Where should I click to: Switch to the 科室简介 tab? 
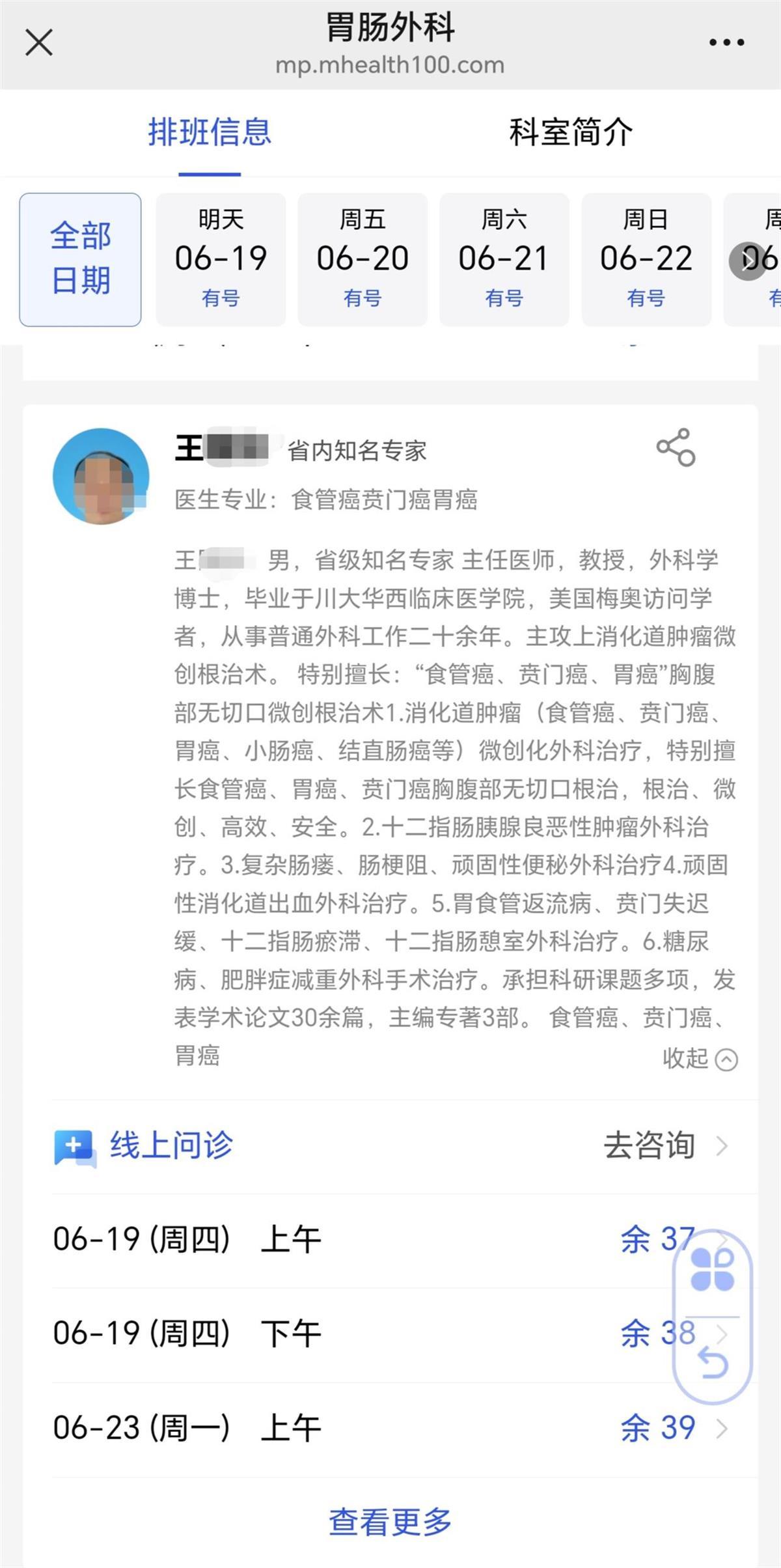[570, 133]
